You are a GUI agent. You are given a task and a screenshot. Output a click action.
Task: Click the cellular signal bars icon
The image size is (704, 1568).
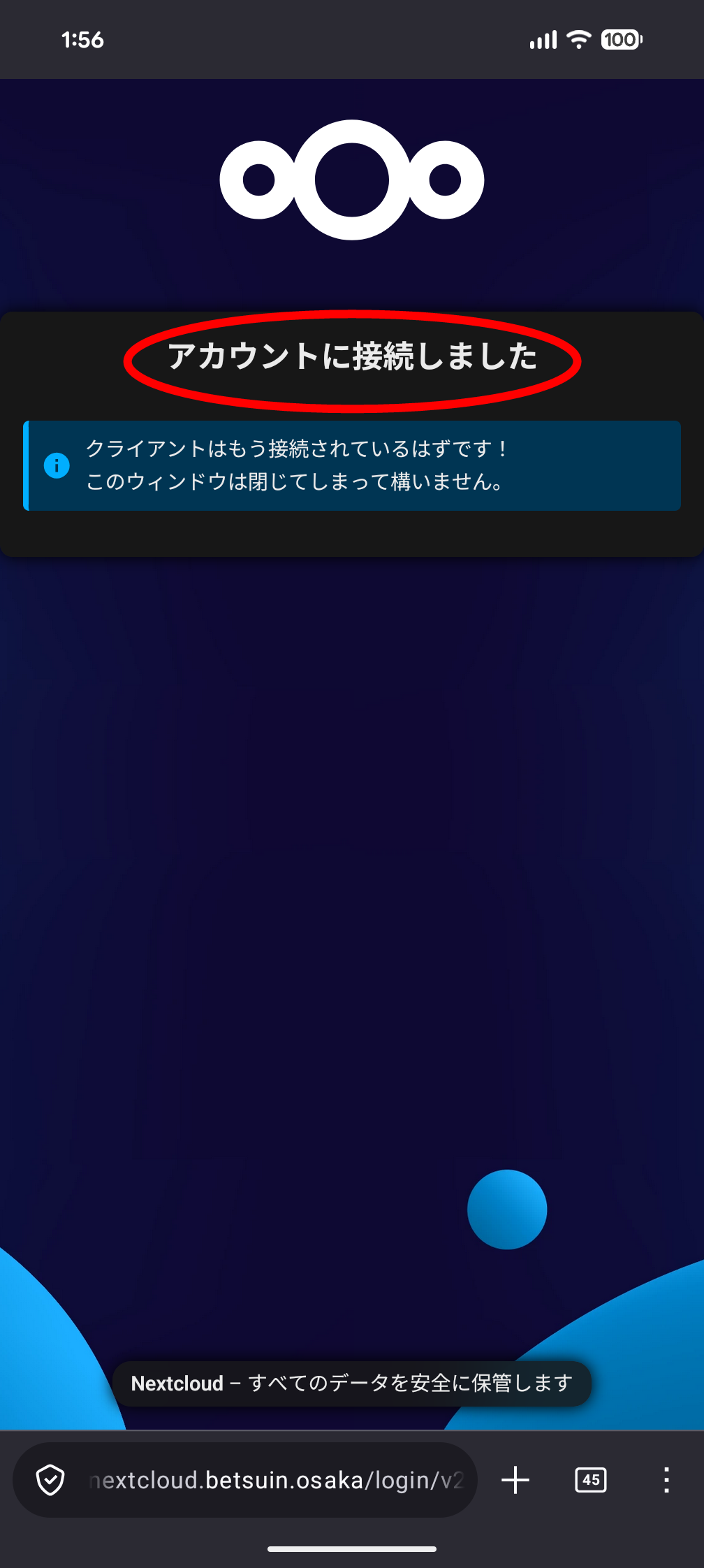tap(543, 40)
